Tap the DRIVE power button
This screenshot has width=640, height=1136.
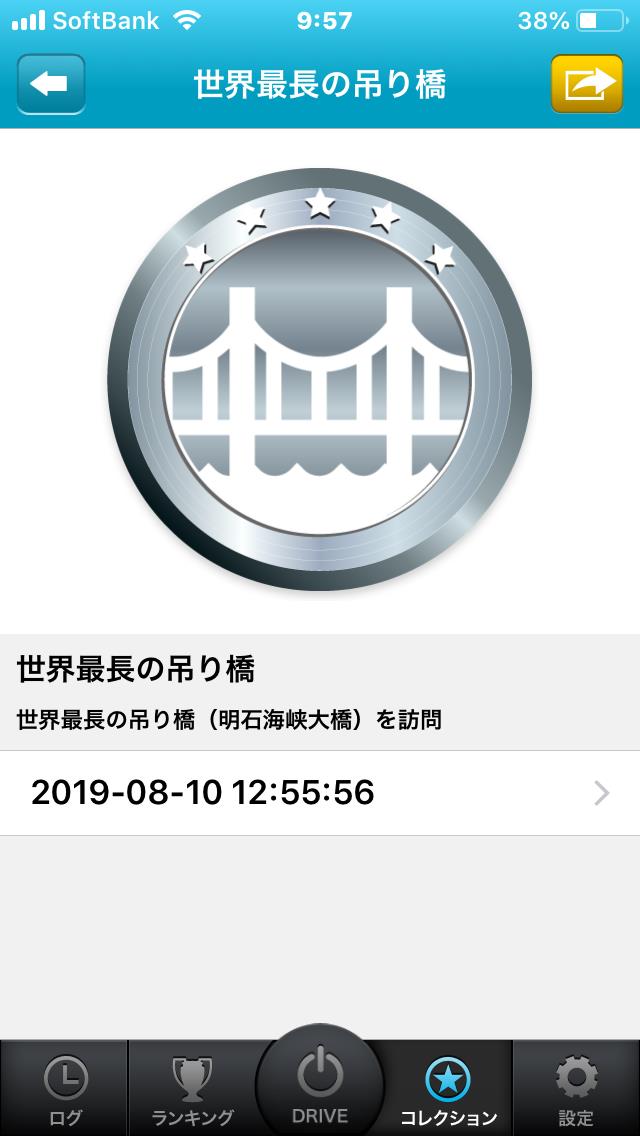coord(320,1081)
